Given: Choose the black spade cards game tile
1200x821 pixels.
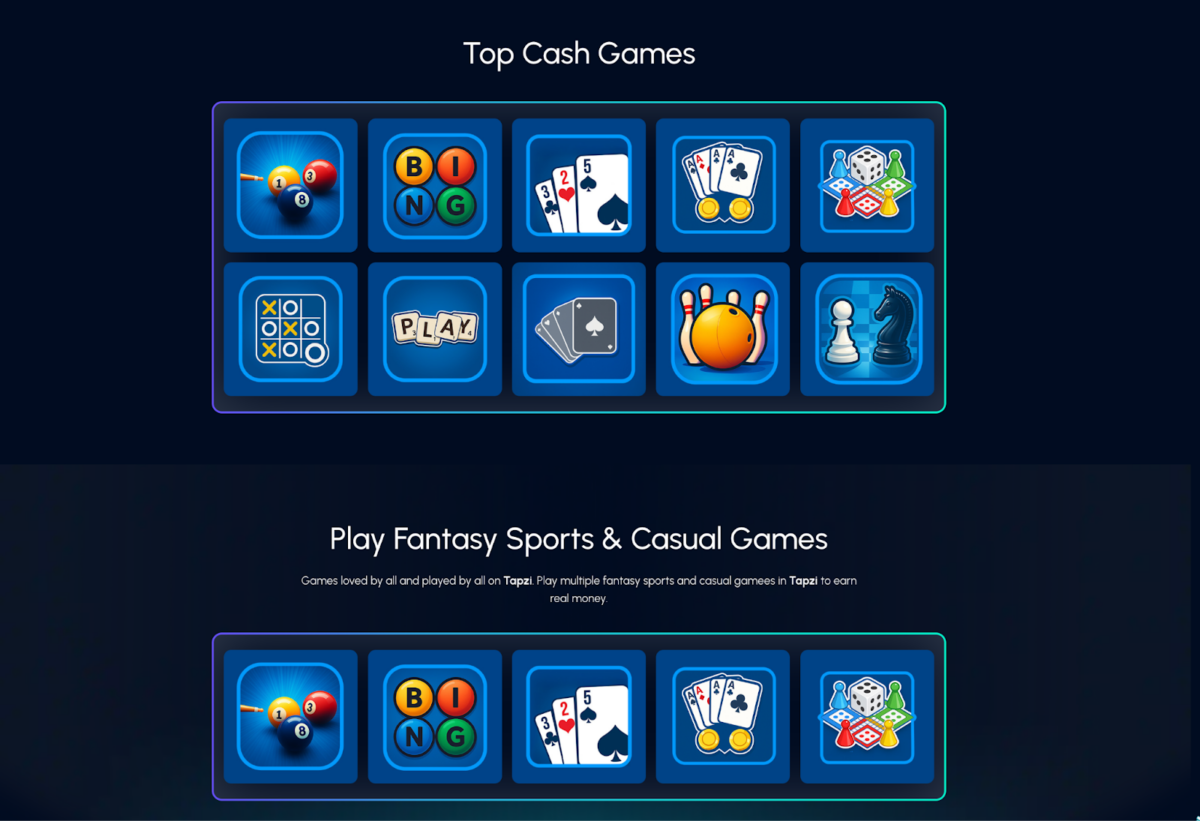Looking at the screenshot, I should [x=579, y=329].
